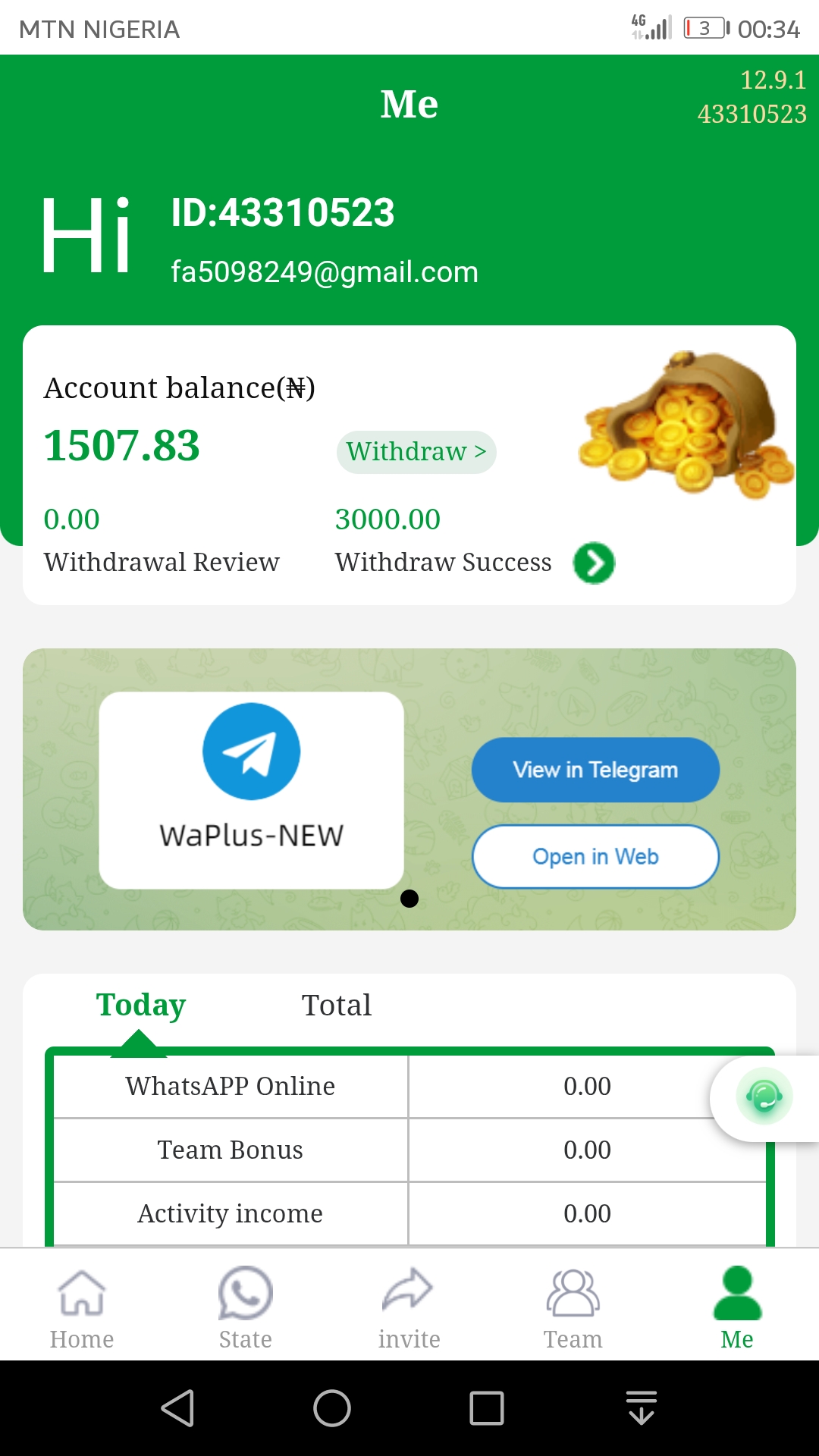Tap Open in Web button
819x1456 pixels.
[x=595, y=857]
